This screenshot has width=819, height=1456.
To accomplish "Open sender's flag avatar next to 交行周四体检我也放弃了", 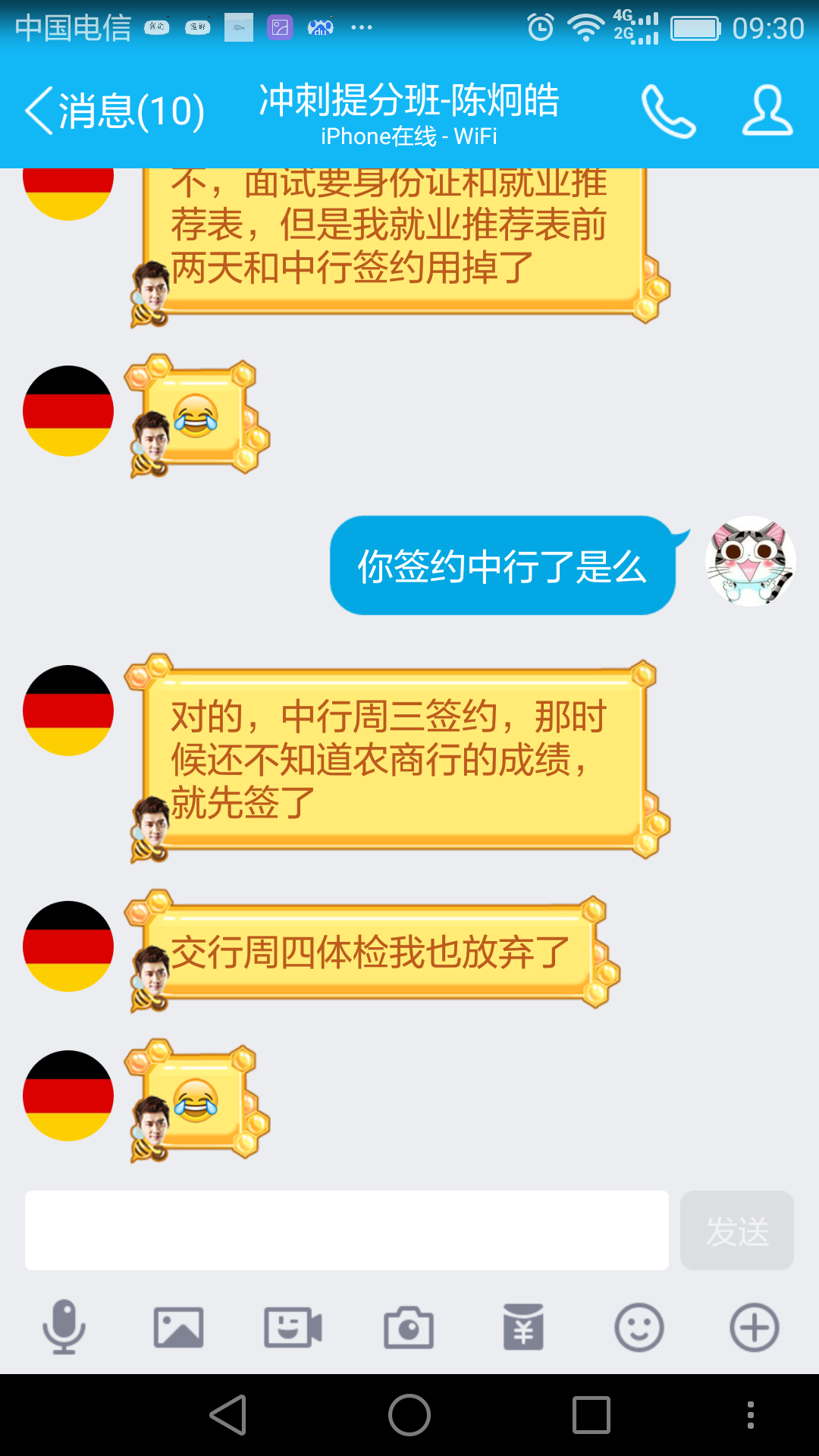I will [68, 946].
